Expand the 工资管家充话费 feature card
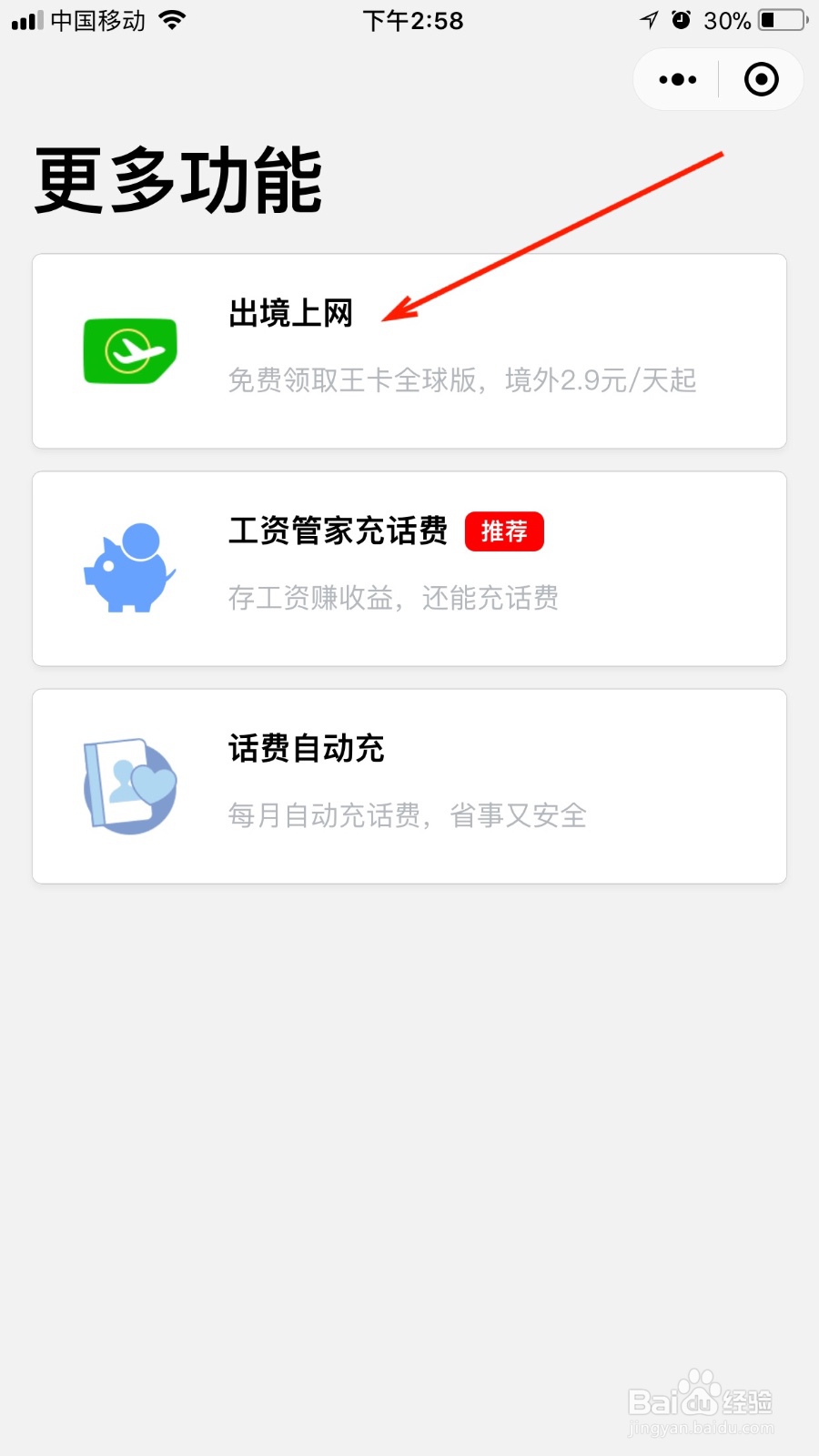Image resolution: width=819 pixels, height=1456 pixels. (x=409, y=569)
